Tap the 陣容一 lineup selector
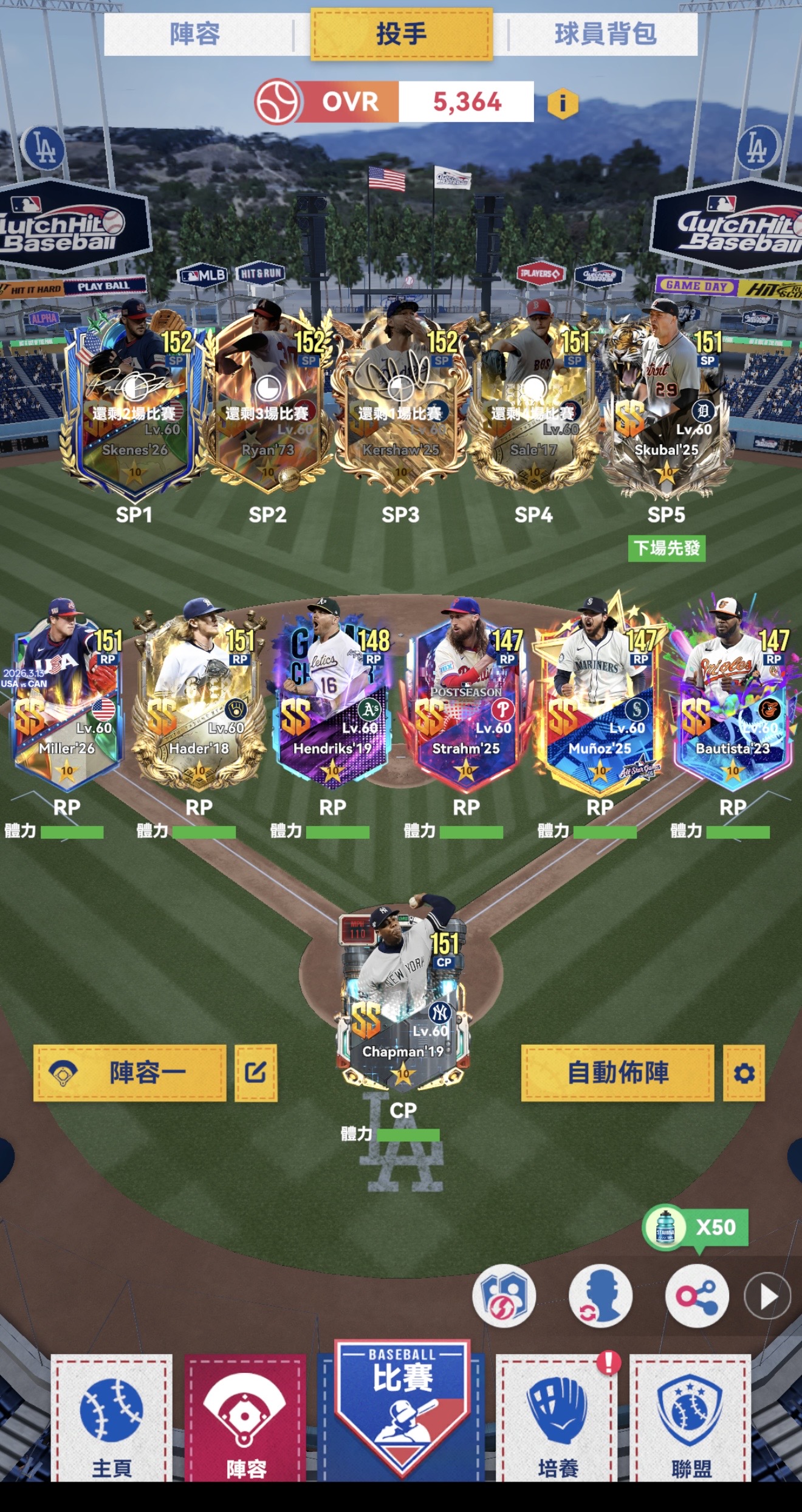 pos(130,1073)
